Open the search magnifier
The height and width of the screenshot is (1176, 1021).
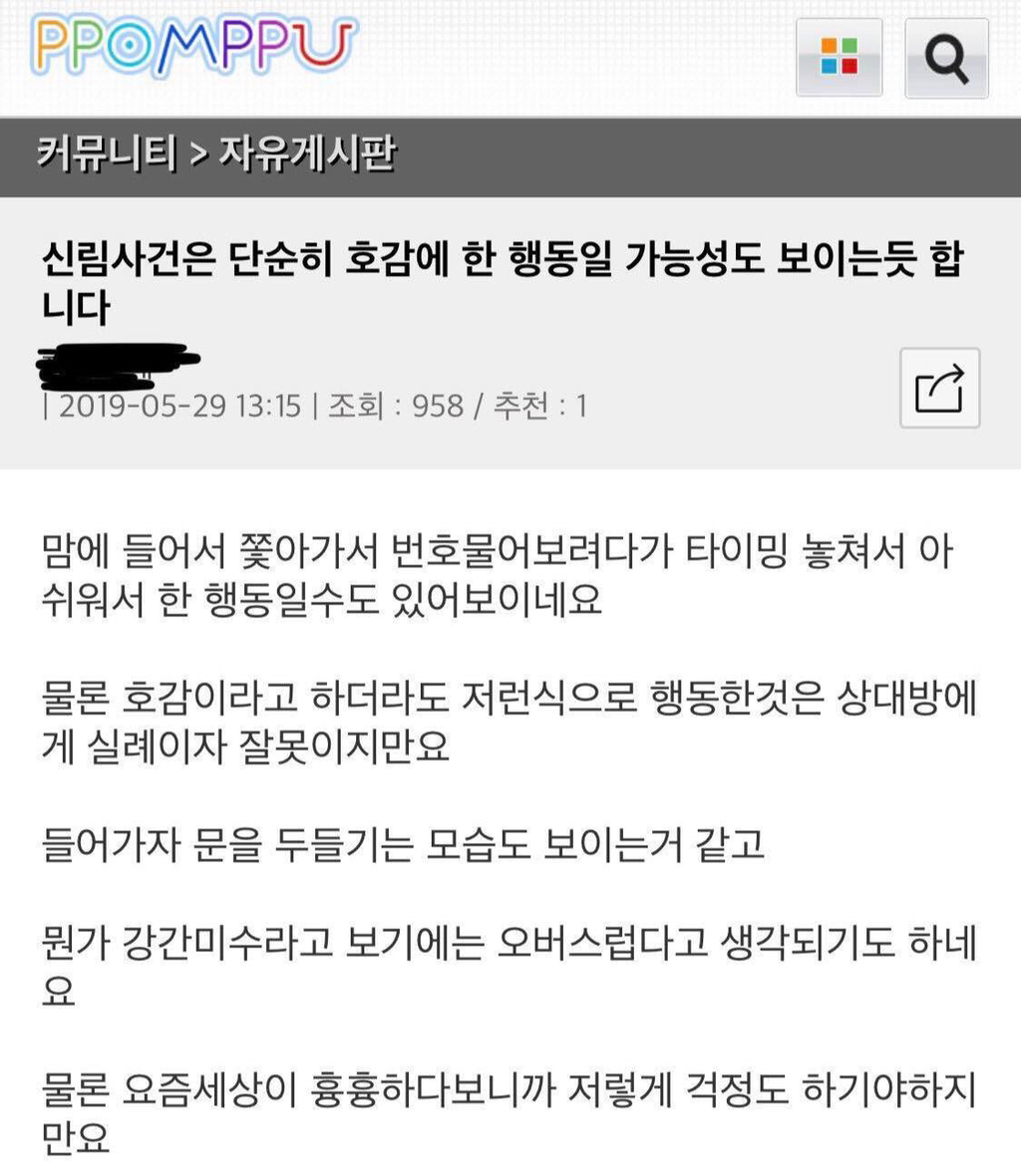pyautogui.click(x=945, y=58)
